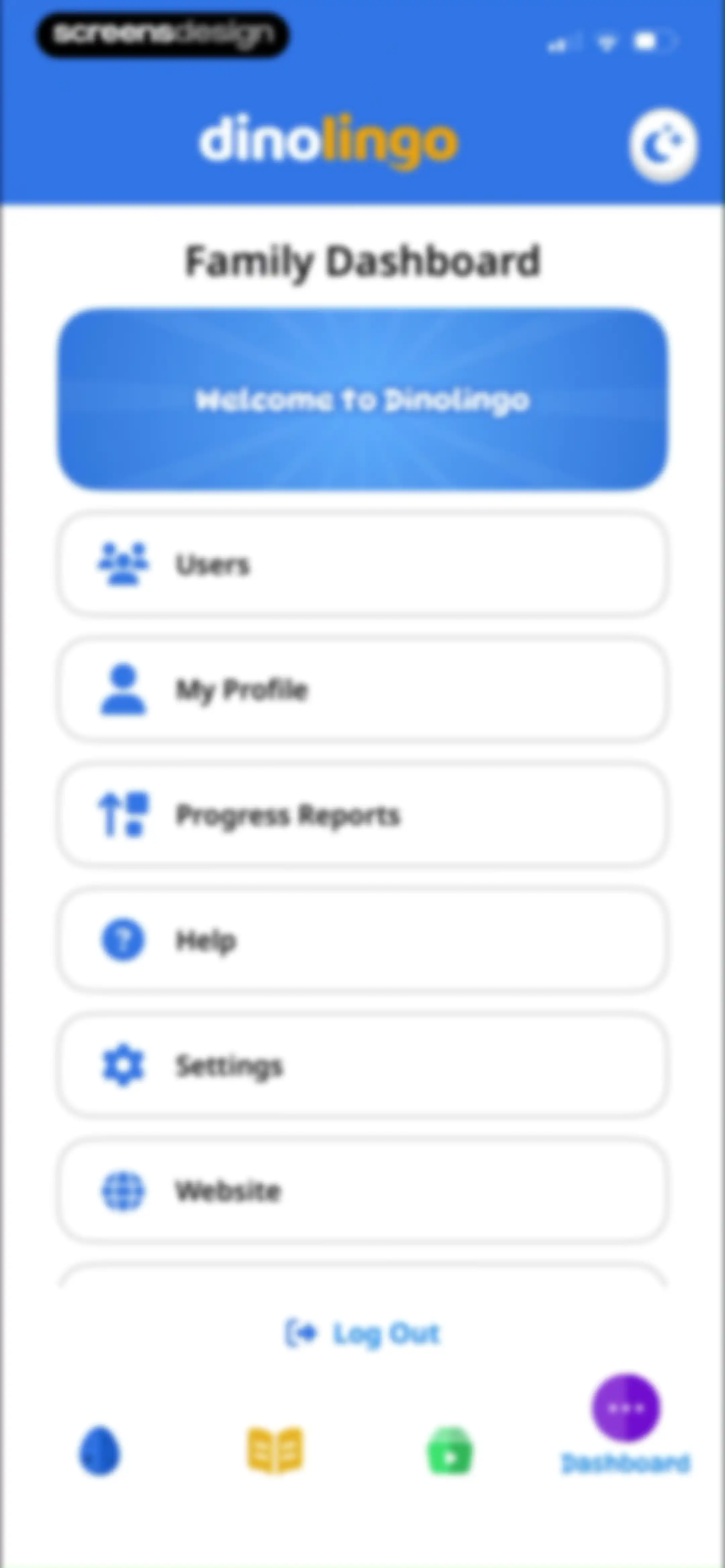
Task: Open My Profile
Action: click(362, 689)
